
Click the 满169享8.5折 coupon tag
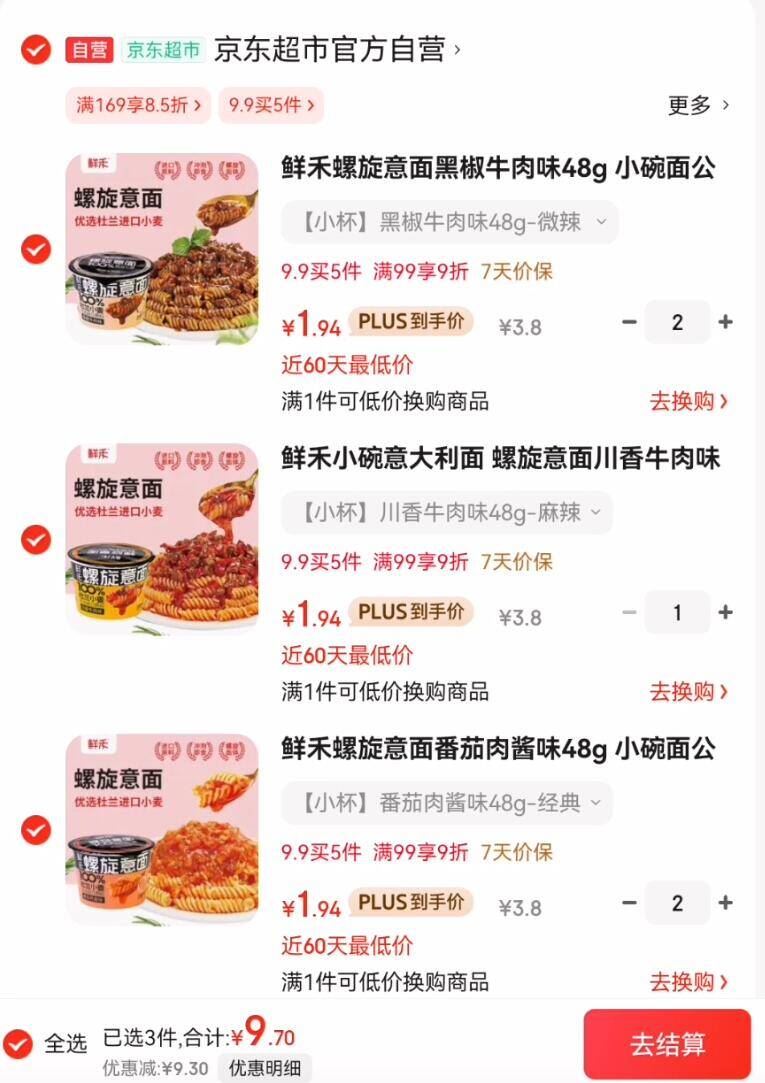pyautogui.click(x=137, y=104)
